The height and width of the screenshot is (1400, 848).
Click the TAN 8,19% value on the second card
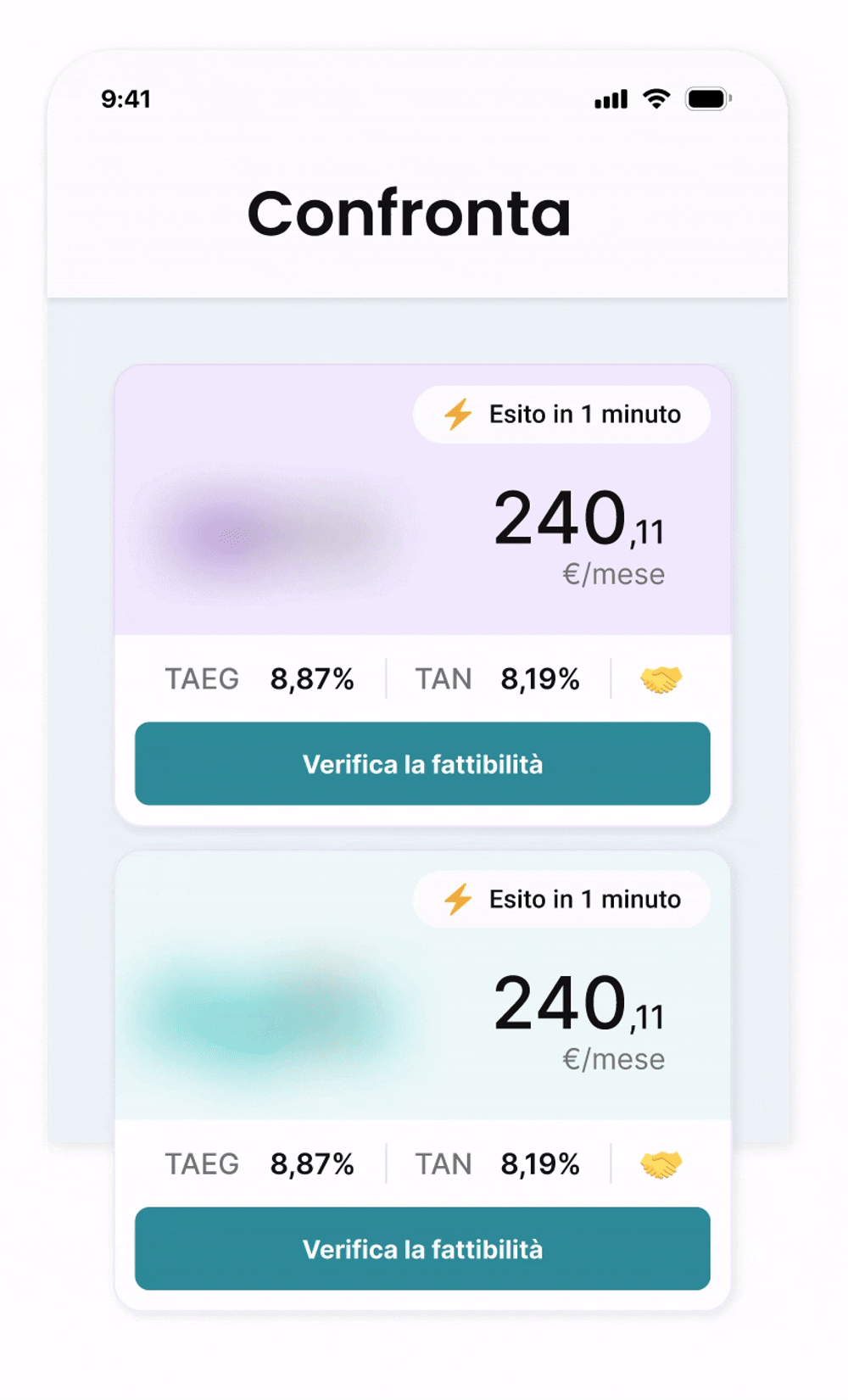click(540, 1163)
